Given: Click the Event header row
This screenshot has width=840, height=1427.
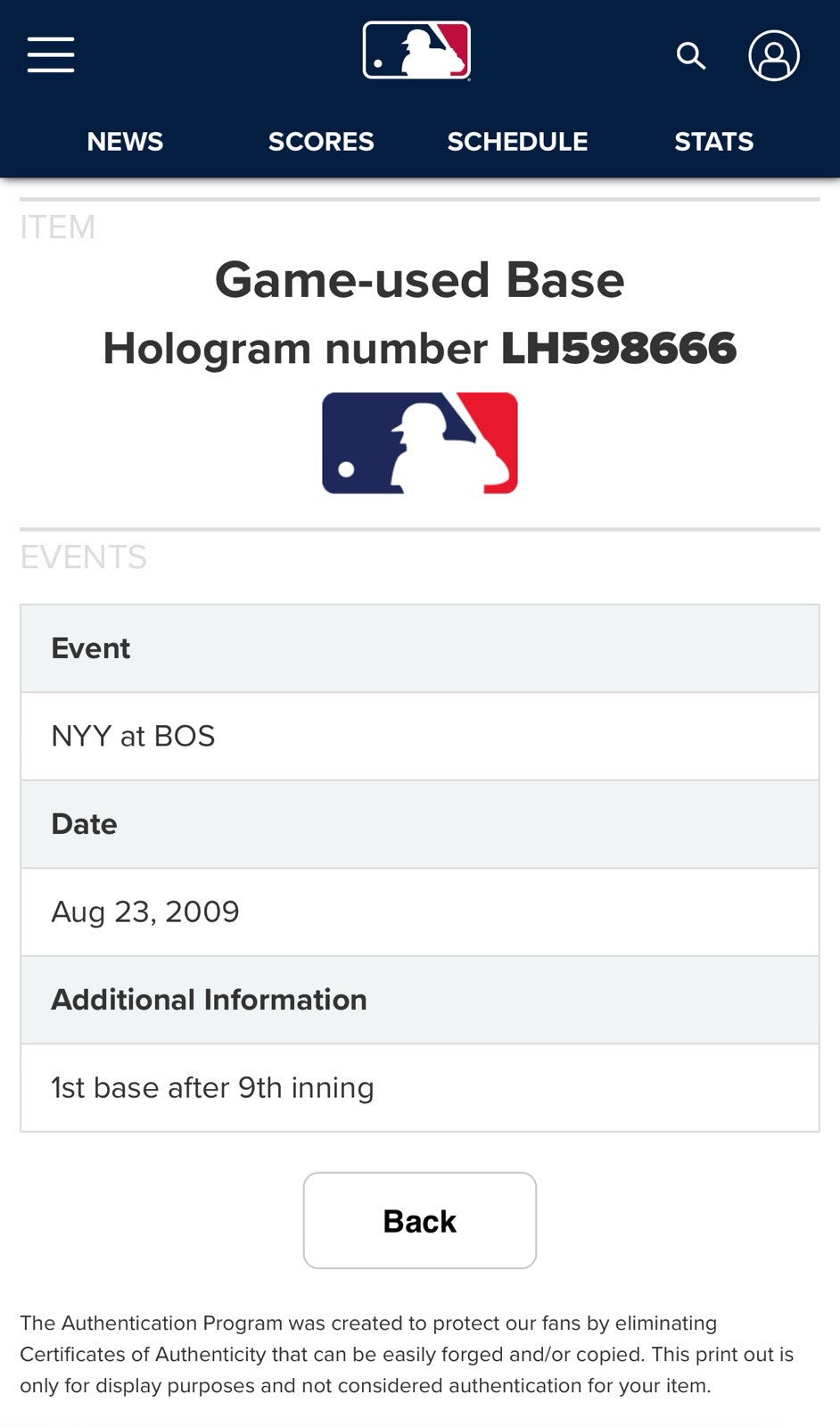Looking at the screenshot, I should pyautogui.click(x=419, y=648).
